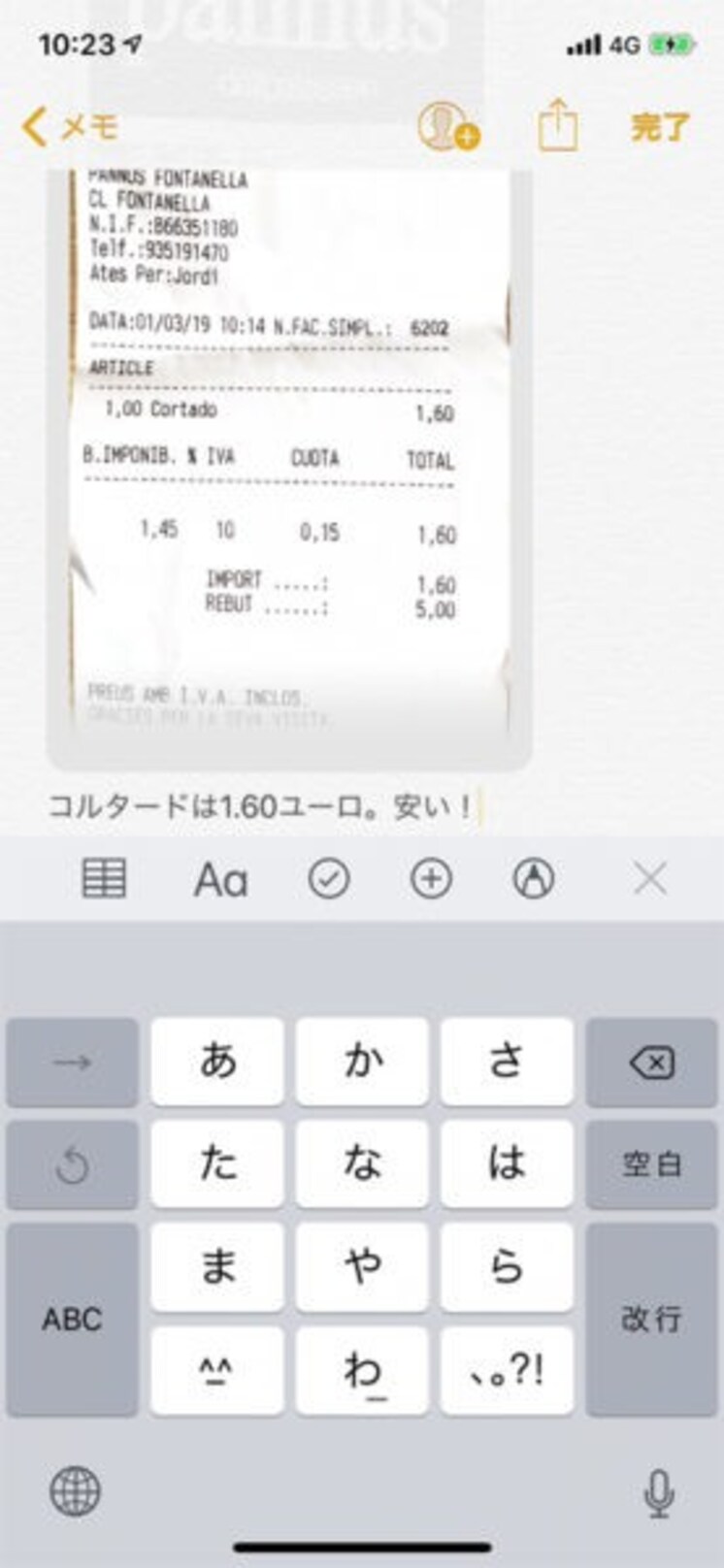Change keyboard language with globe icon
The width and height of the screenshot is (724, 1568).
point(75,1491)
